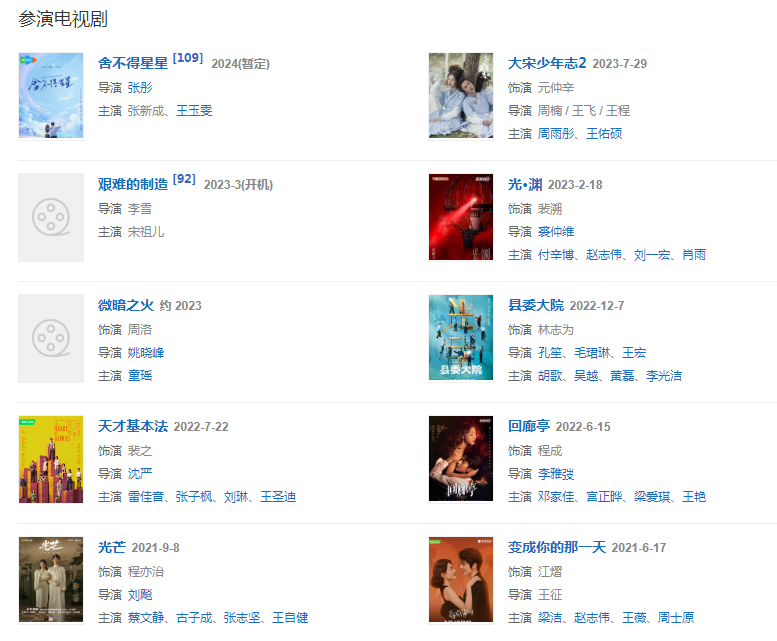This screenshot has height=641, width=777.
Task: View reference 92 next to 艰难的制造
Action: [x=184, y=179]
